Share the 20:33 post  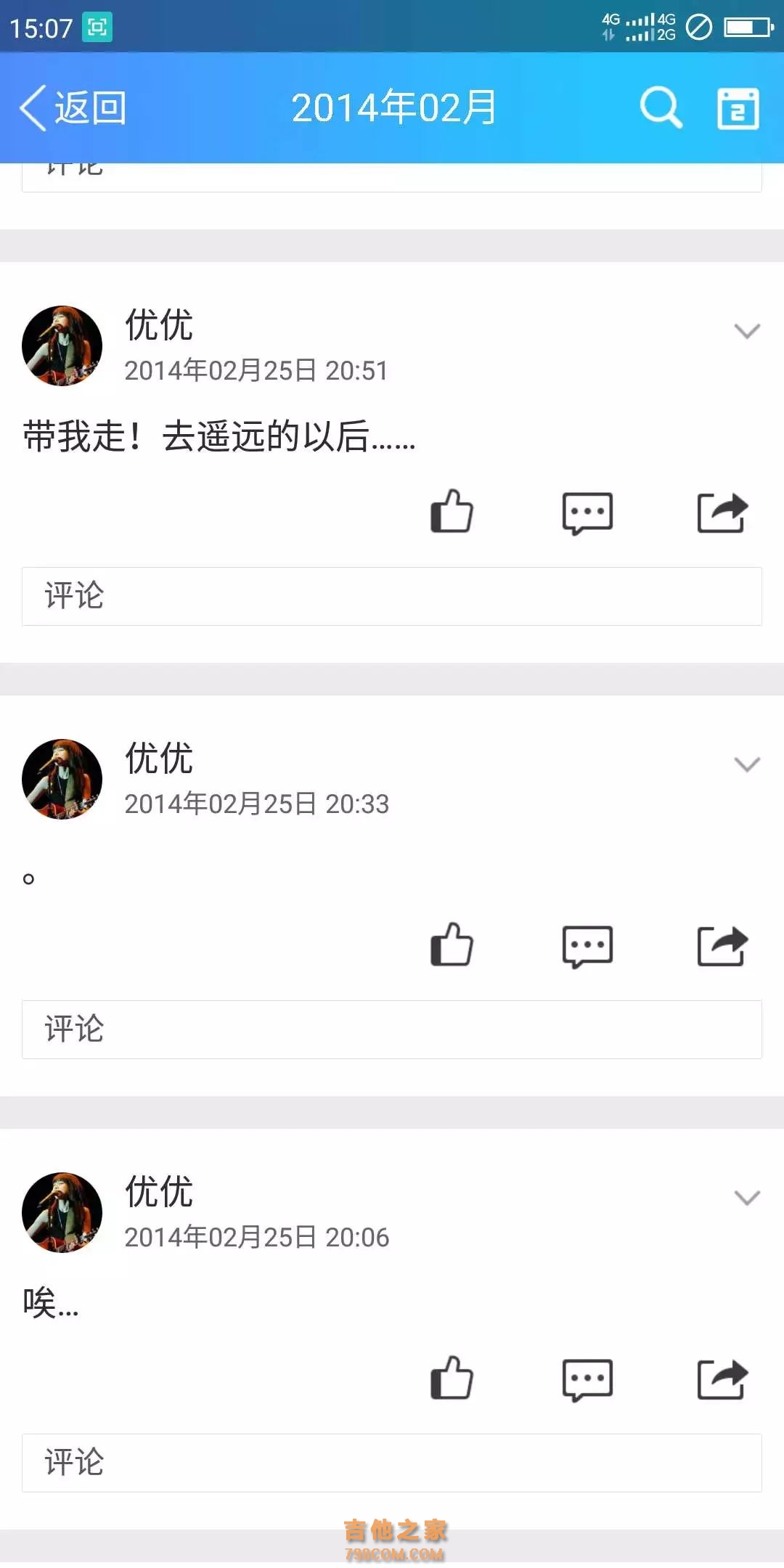click(x=722, y=946)
